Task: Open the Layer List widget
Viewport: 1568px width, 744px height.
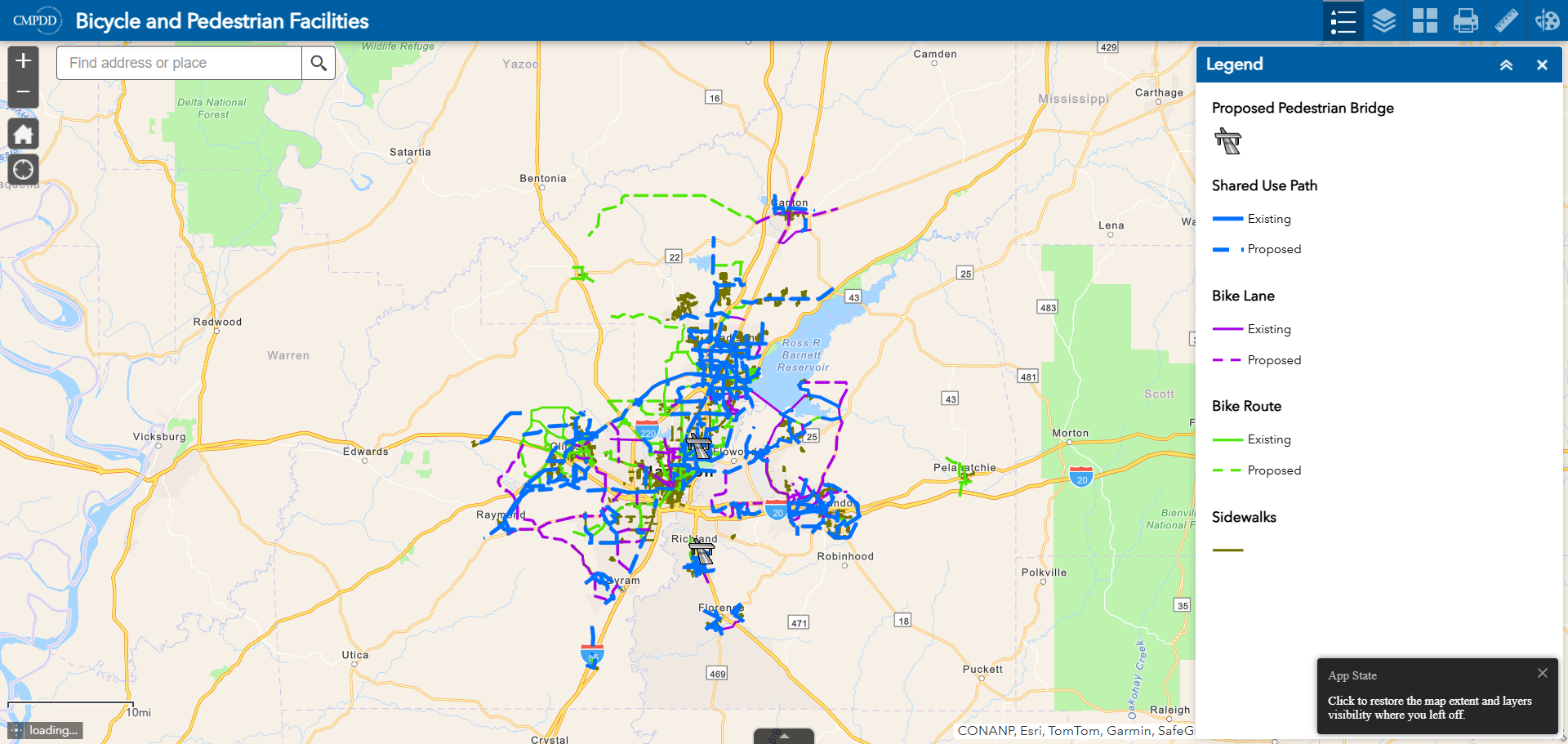Action: (1383, 20)
